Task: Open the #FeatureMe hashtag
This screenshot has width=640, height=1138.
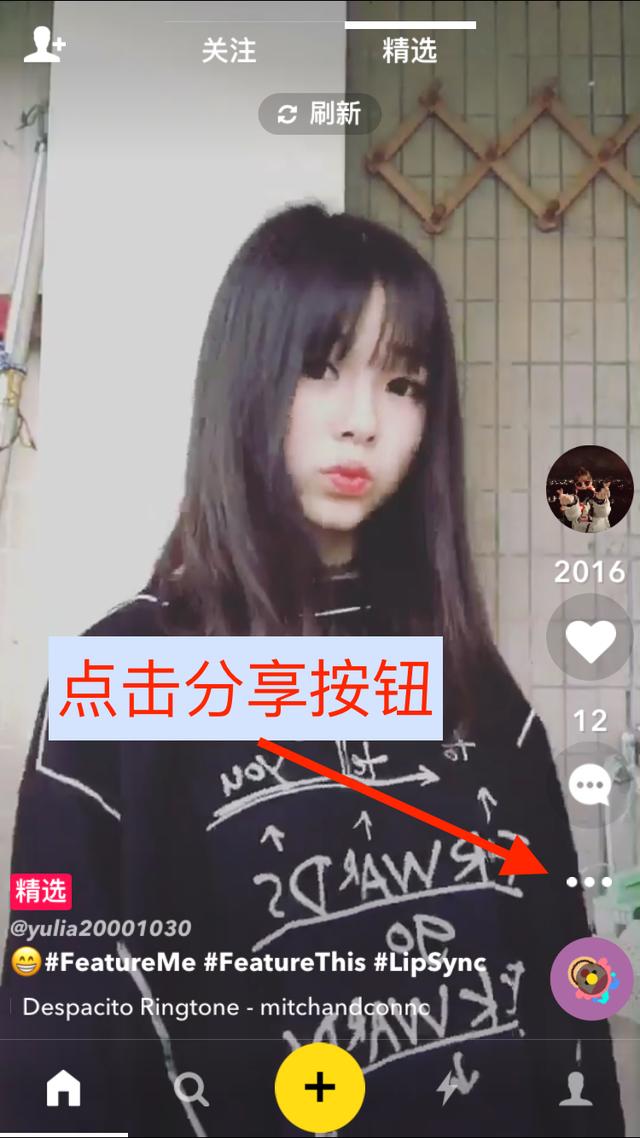Action: click(120, 963)
